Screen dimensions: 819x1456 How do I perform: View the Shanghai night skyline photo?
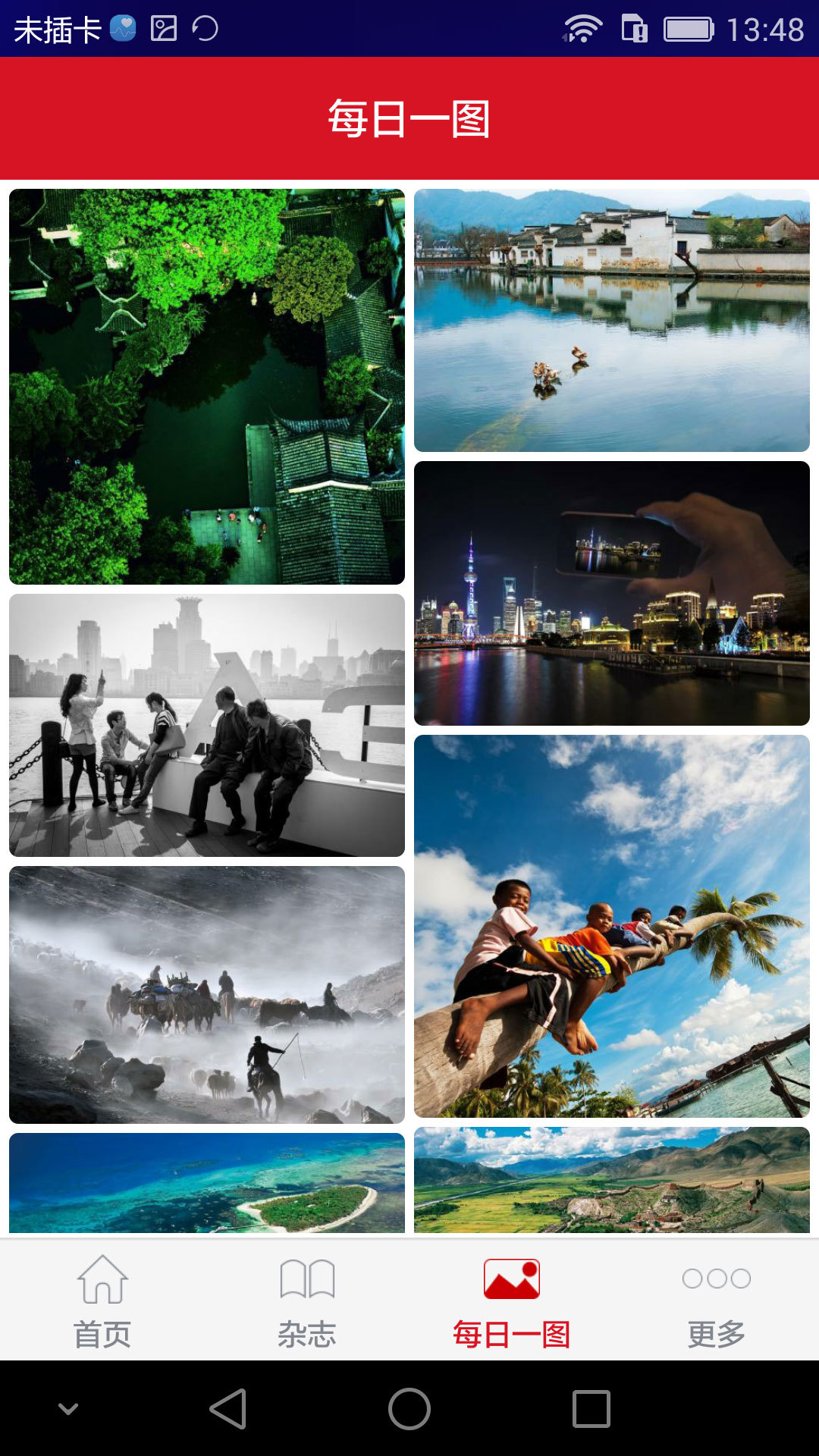pos(612,593)
